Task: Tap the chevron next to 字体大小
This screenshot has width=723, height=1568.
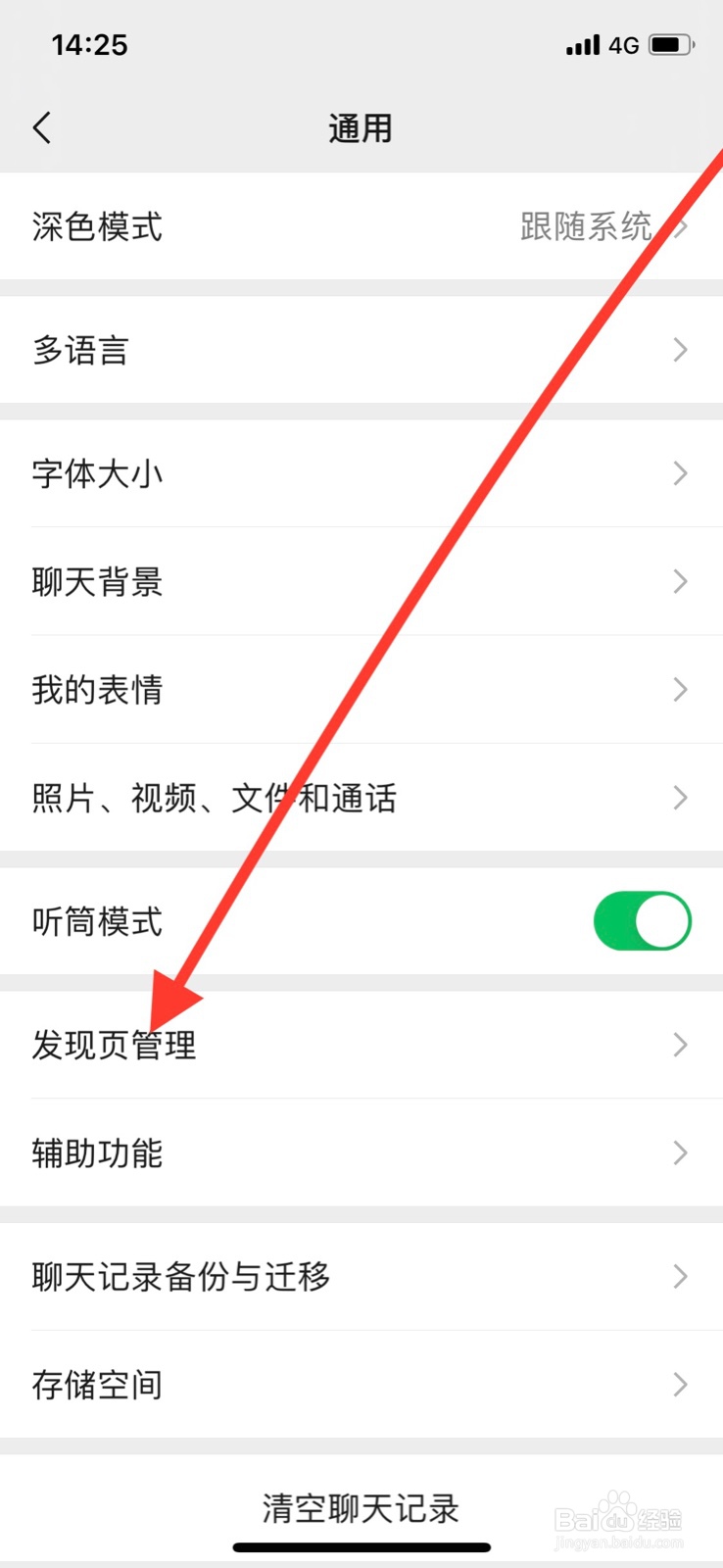Action: 680,473
